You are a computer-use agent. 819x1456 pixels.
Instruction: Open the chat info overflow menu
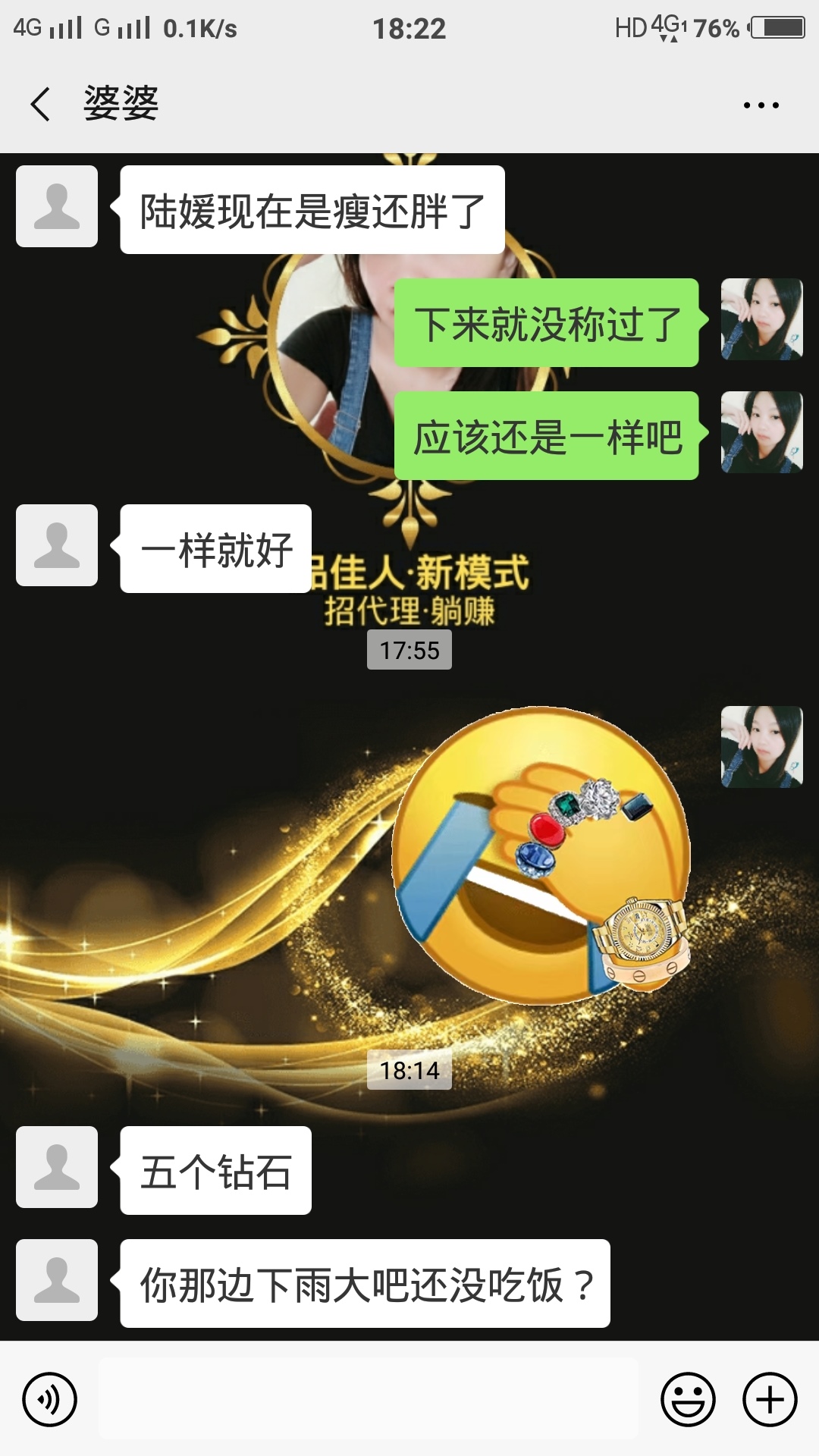pyautogui.click(x=761, y=105)
